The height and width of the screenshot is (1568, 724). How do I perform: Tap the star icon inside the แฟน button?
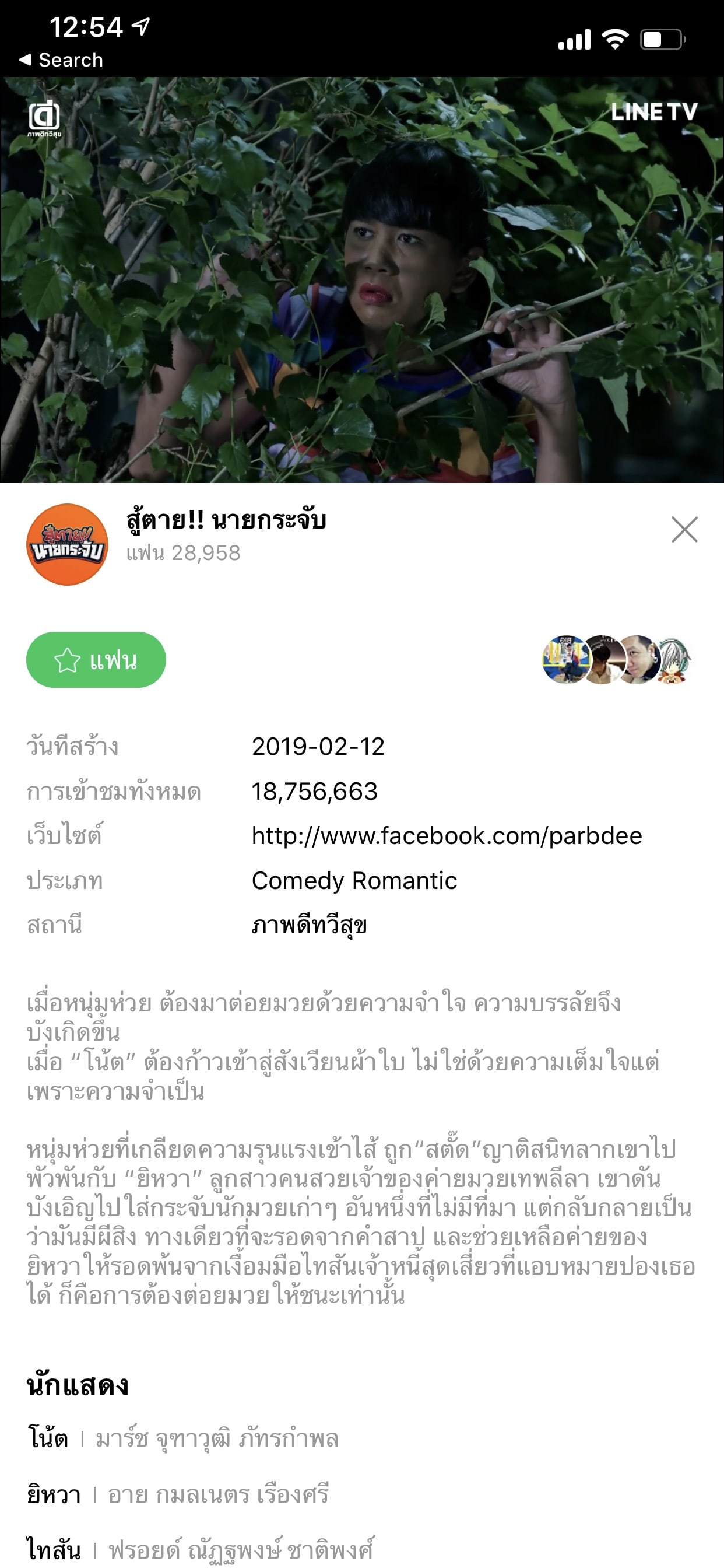click(69, 660)
